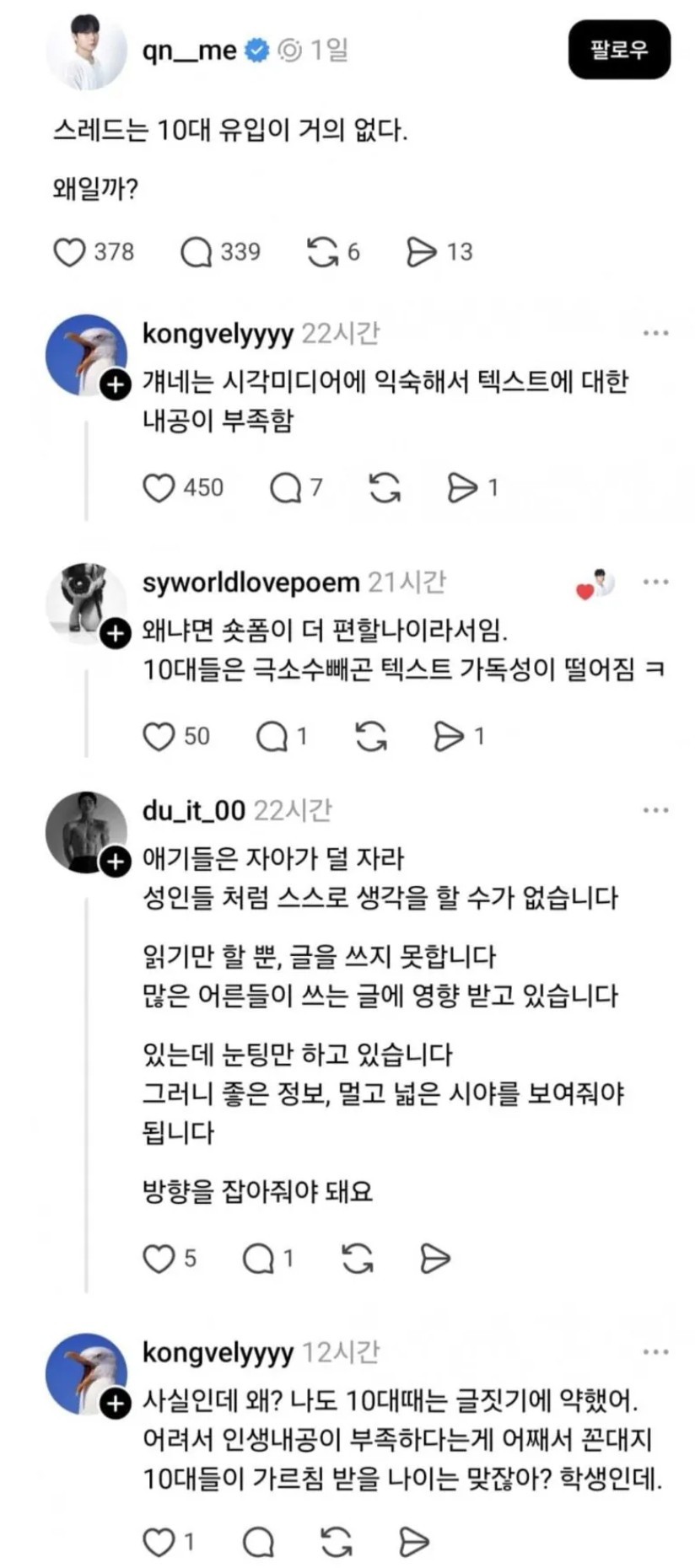This screenshot has width=695, height=1568.
Task: Open overflow menu on kongvelyyyy's 22시간 comment
Action: [x=655, y=334]
